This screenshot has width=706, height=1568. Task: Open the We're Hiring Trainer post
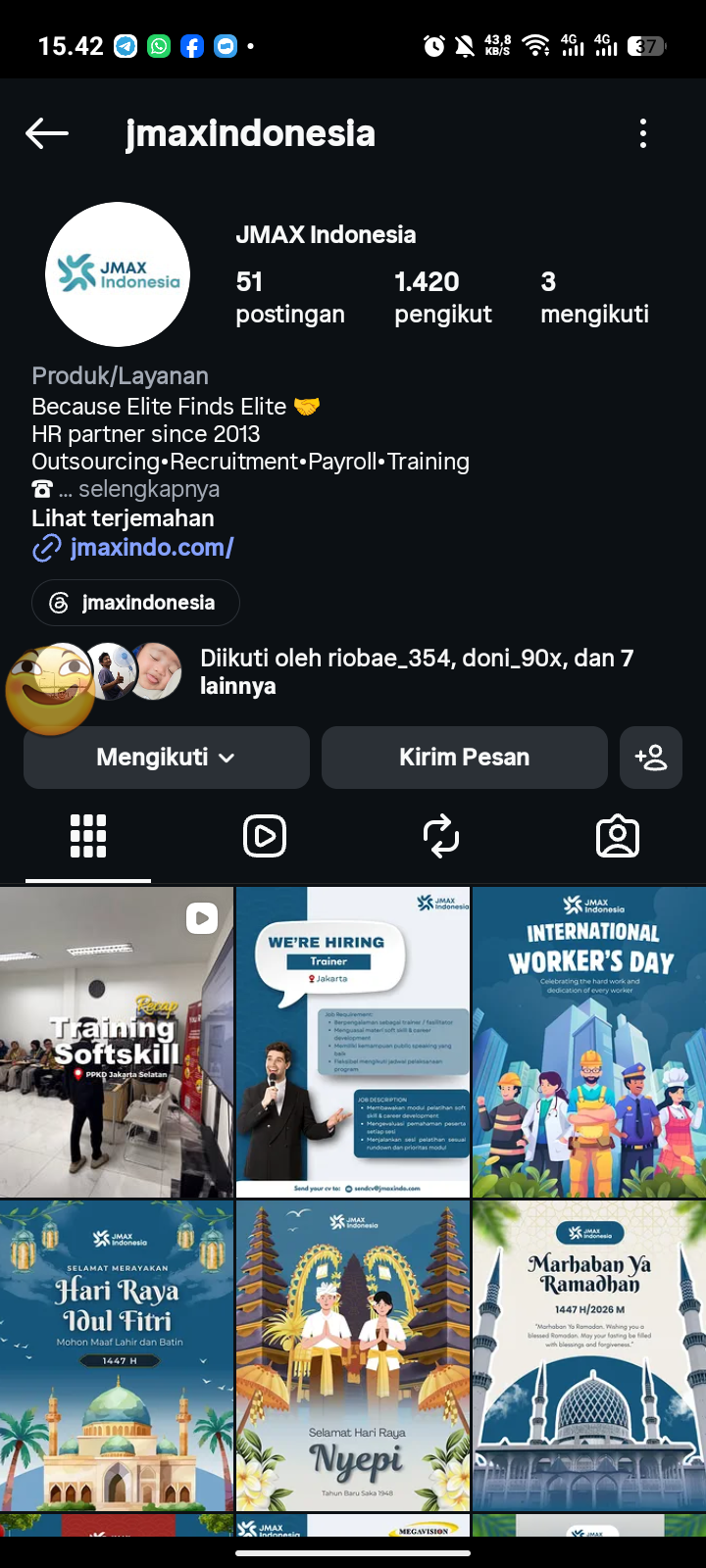(353, 1043)
